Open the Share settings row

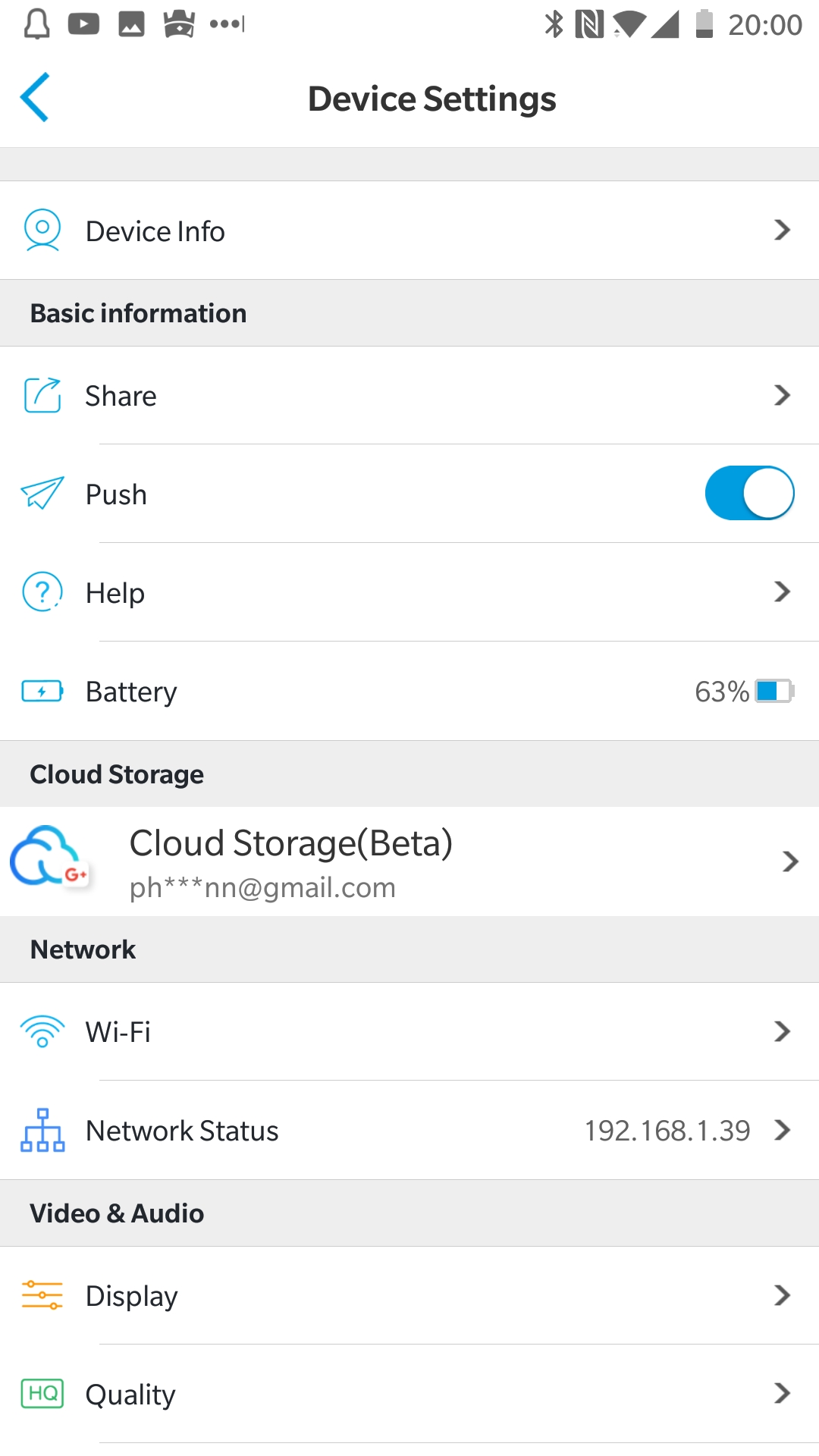(409, 395)
